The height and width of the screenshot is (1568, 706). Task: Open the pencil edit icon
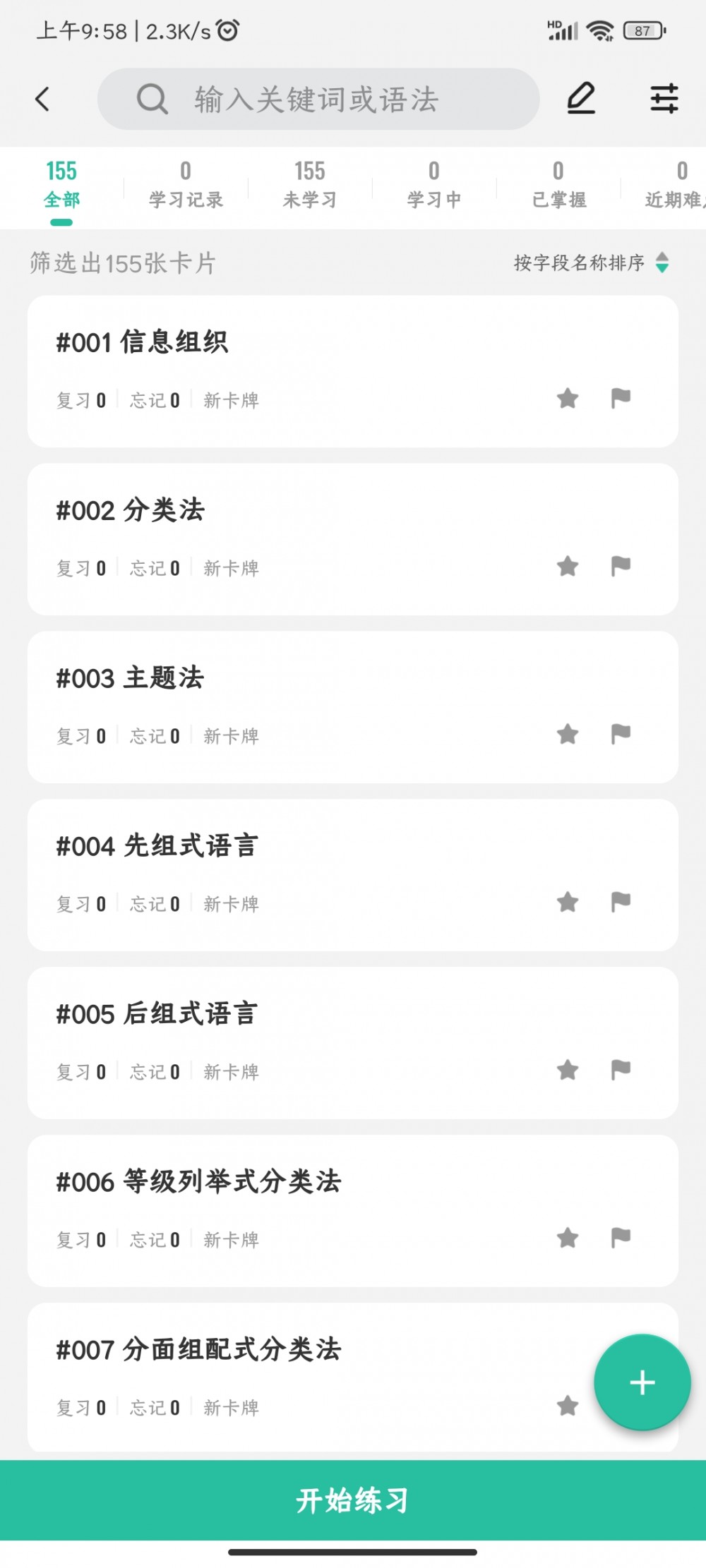click(x=582, y=99)
